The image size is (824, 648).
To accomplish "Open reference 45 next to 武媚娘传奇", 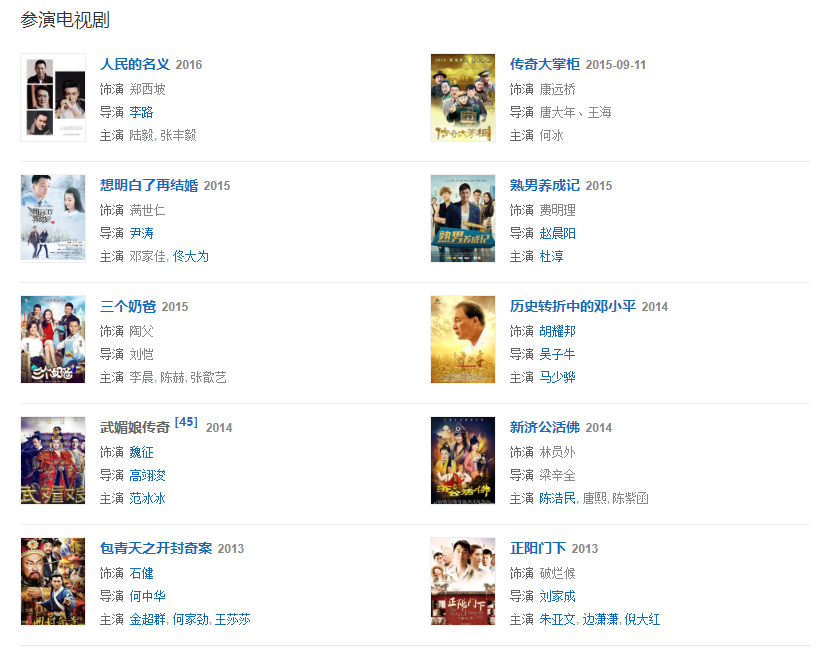I will click(x=186, y=422).
